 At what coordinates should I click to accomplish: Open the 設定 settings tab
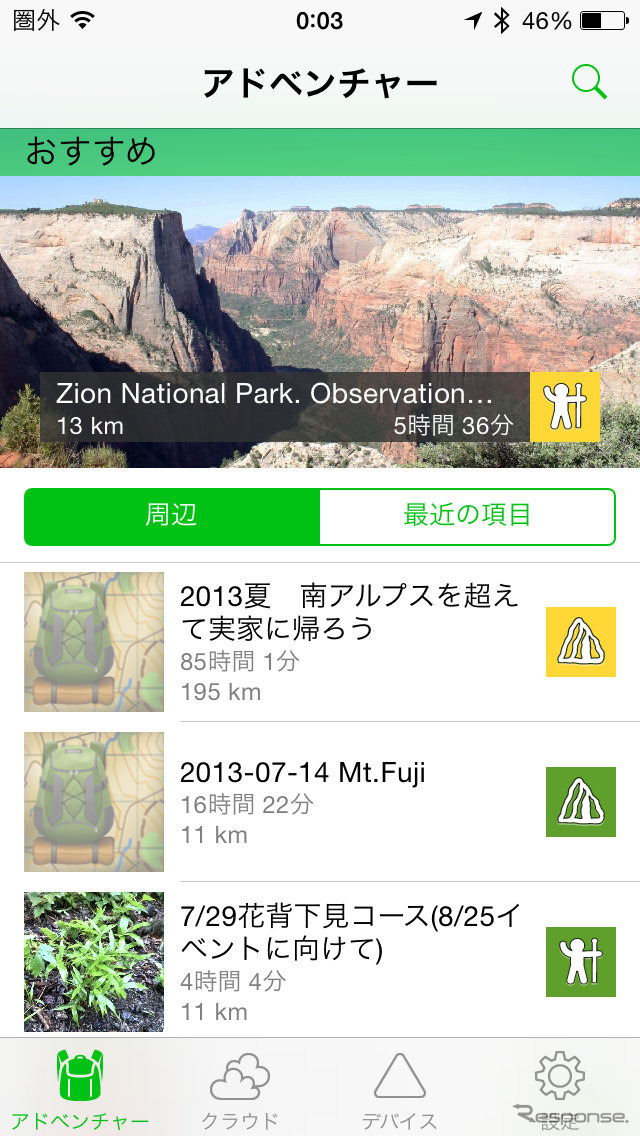pyautogui.click(x=559, y=1089)
